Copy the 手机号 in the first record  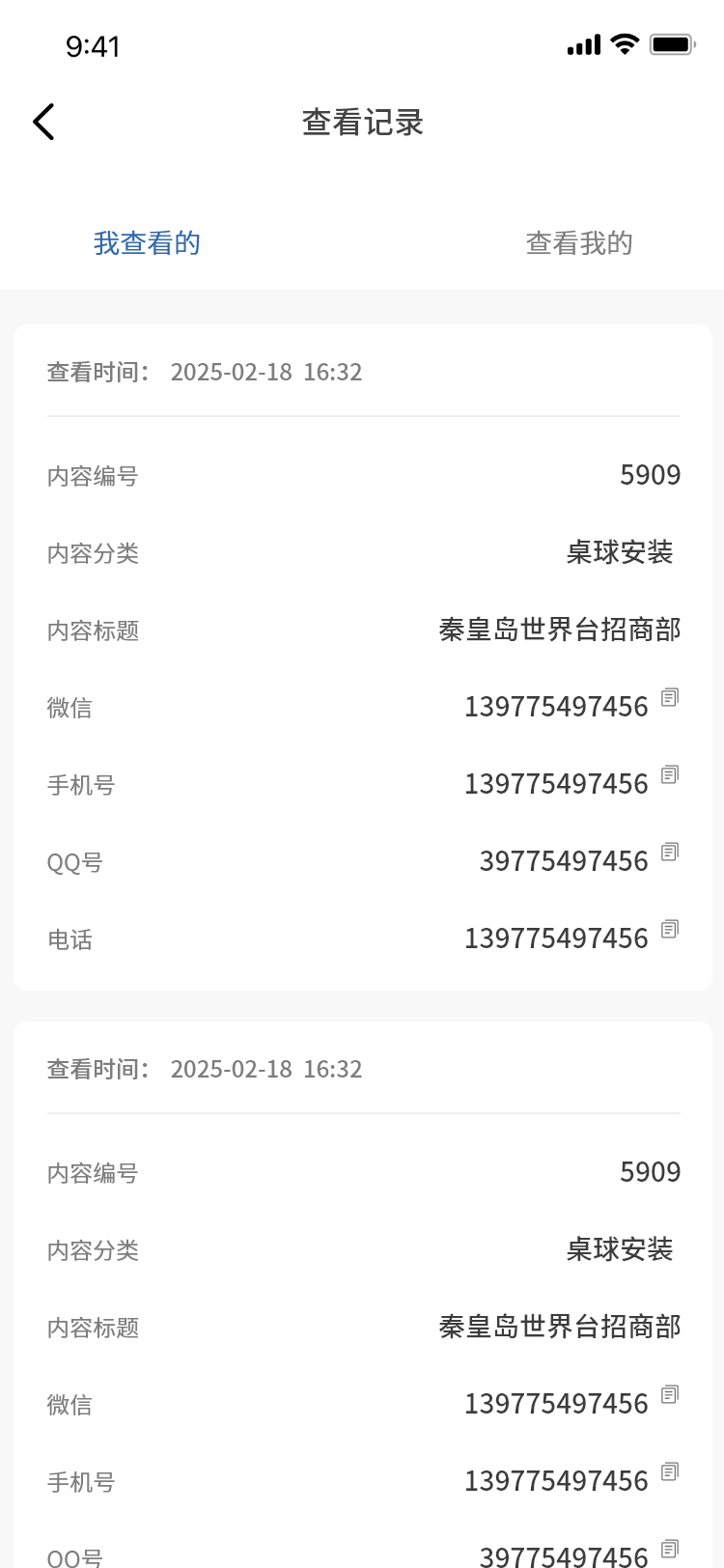670,774
